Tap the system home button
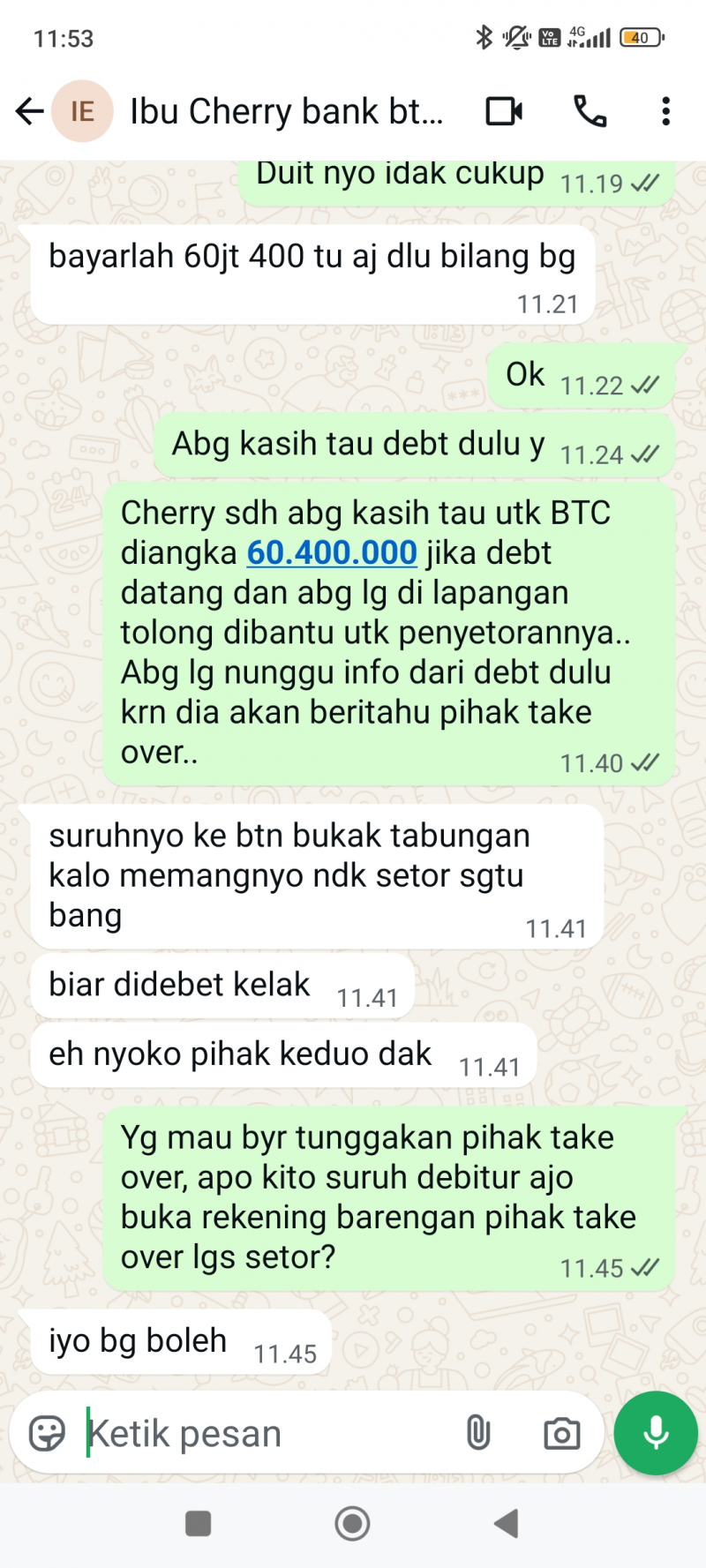 click(352, 1523)
